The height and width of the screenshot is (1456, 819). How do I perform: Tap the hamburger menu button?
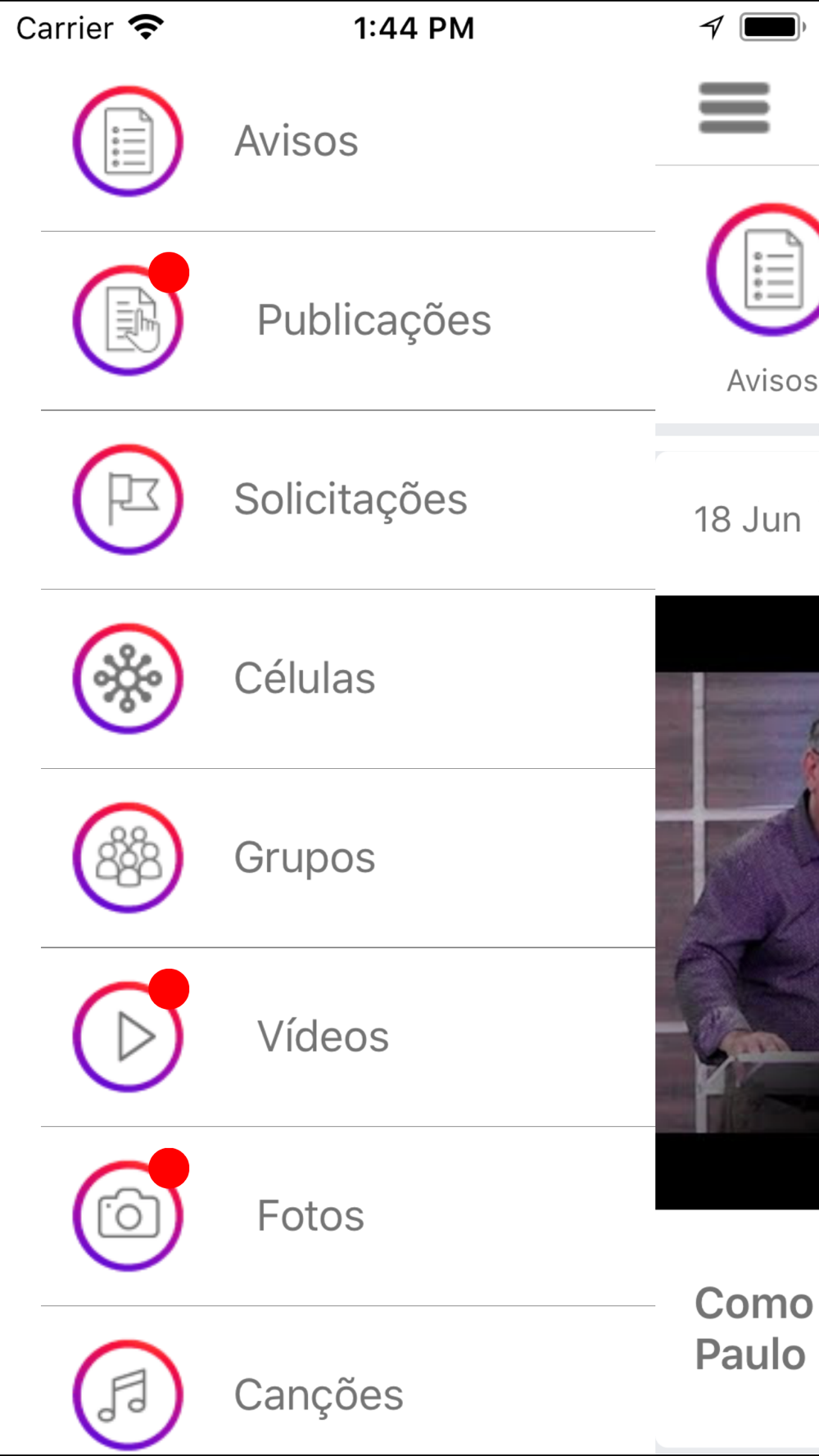[734, 108]
